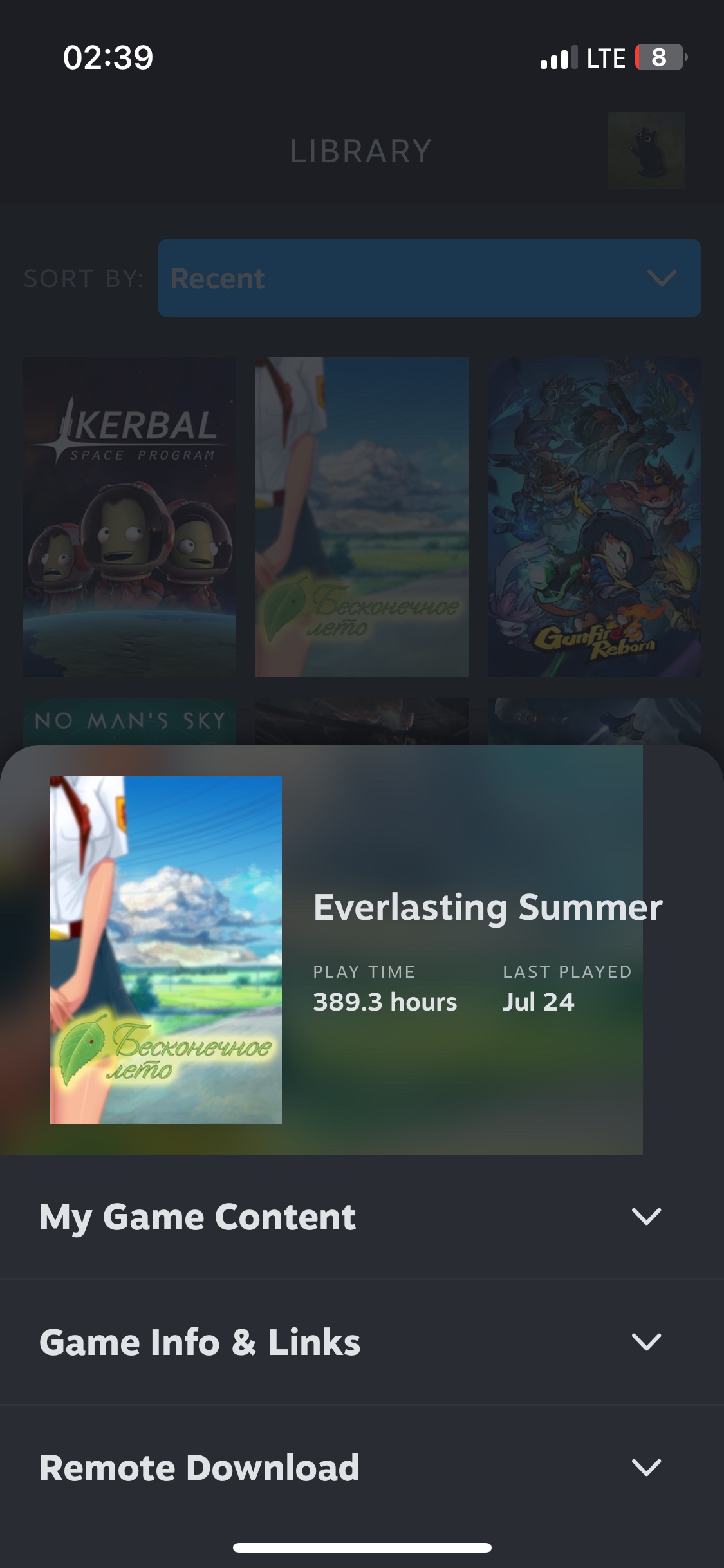Image resolution: width=724 pixels, height=1568 pixels.
Task: Open the profile avatar in the header
Action: coord(646,151)
